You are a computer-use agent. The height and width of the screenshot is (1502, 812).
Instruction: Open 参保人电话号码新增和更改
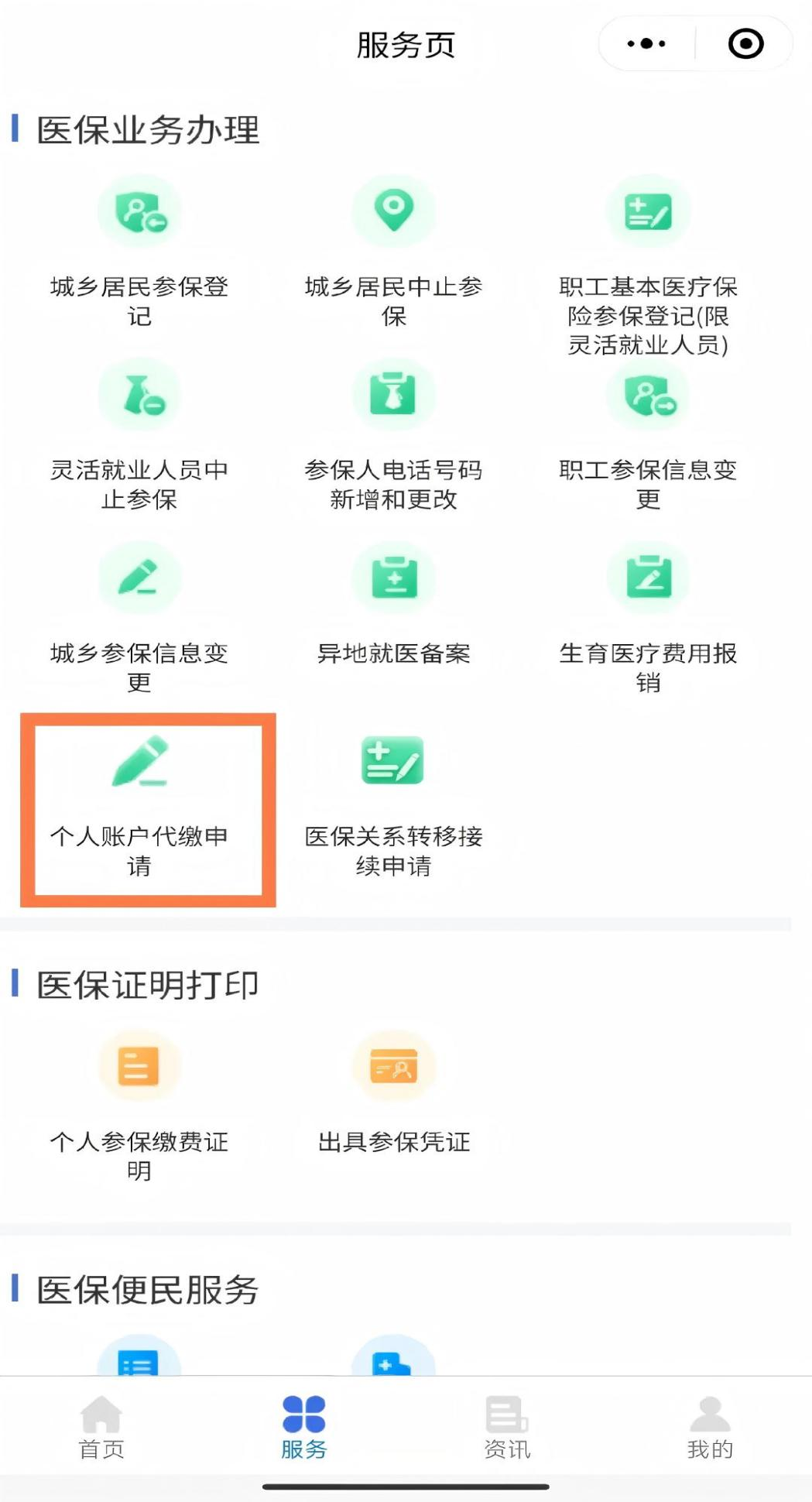pyautogui.click(x=393, y=435)
